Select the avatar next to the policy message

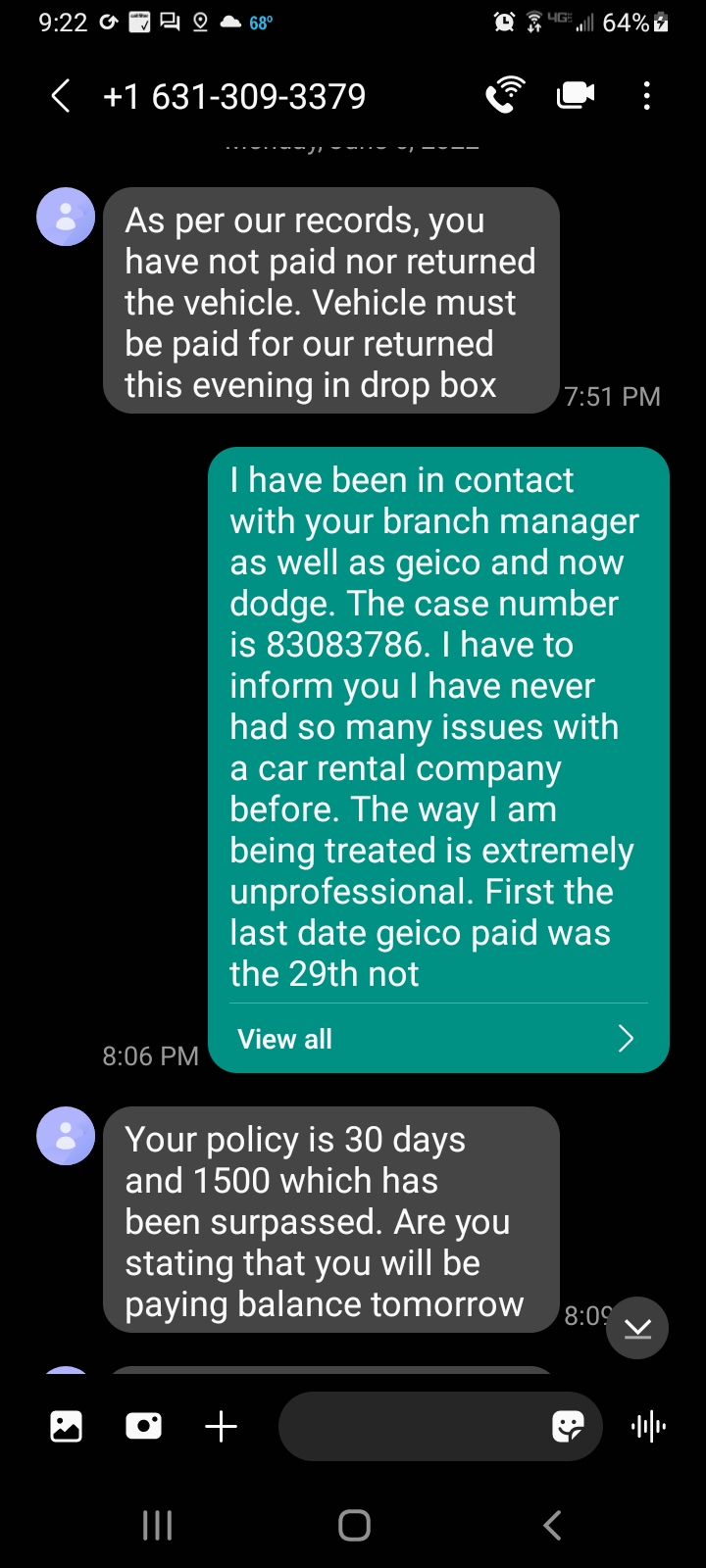point(65,1136)
